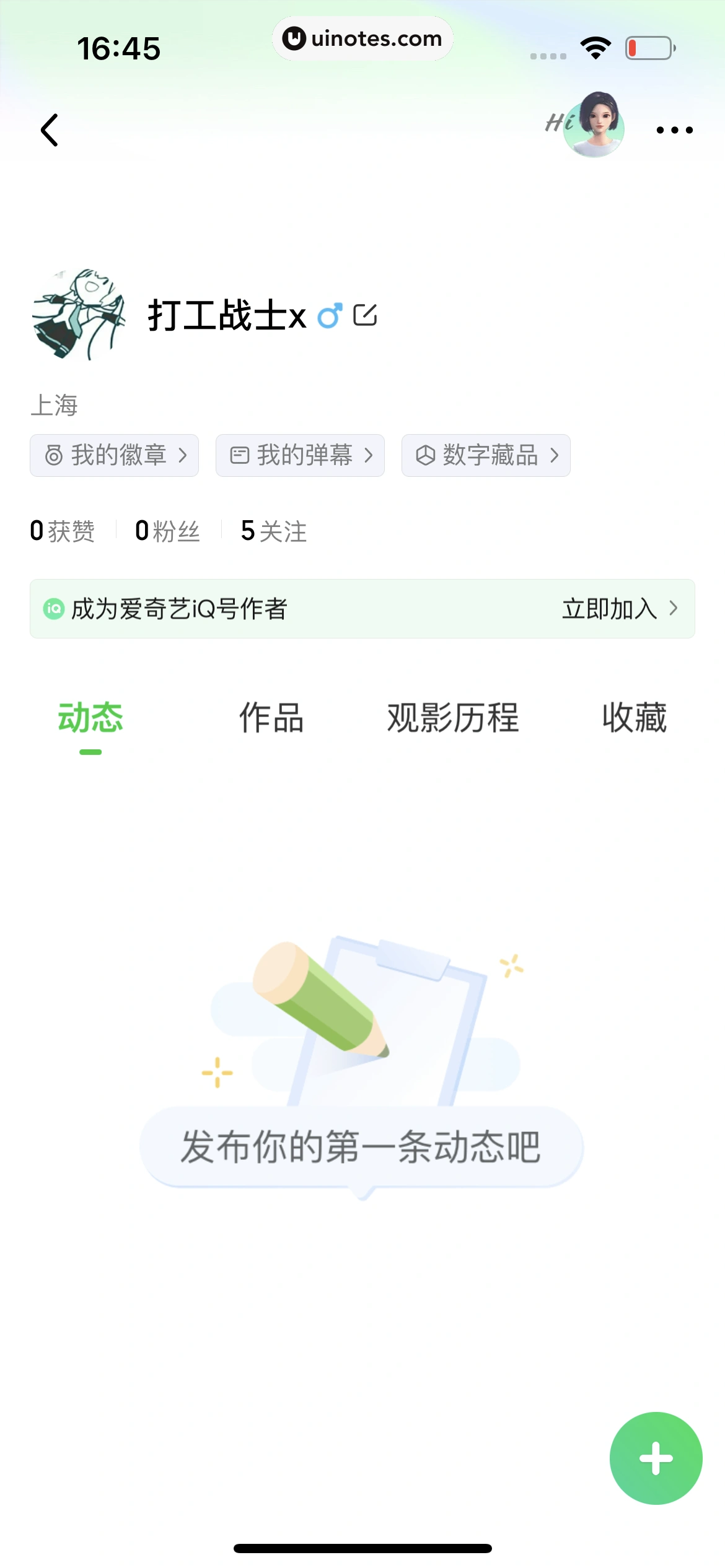Switch to the 观影历程 tab

pyautogui.click(x=453, y=718)
